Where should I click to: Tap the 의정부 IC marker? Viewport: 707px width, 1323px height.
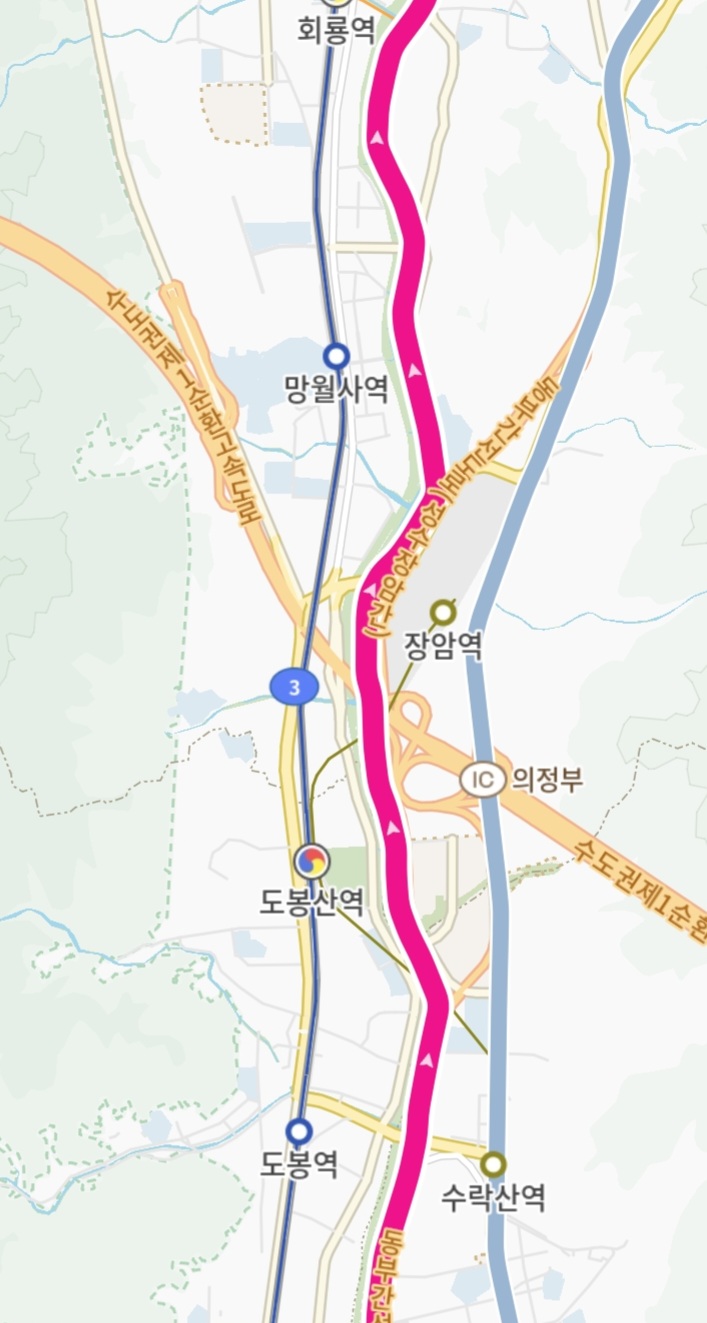[x=483, y=779]
